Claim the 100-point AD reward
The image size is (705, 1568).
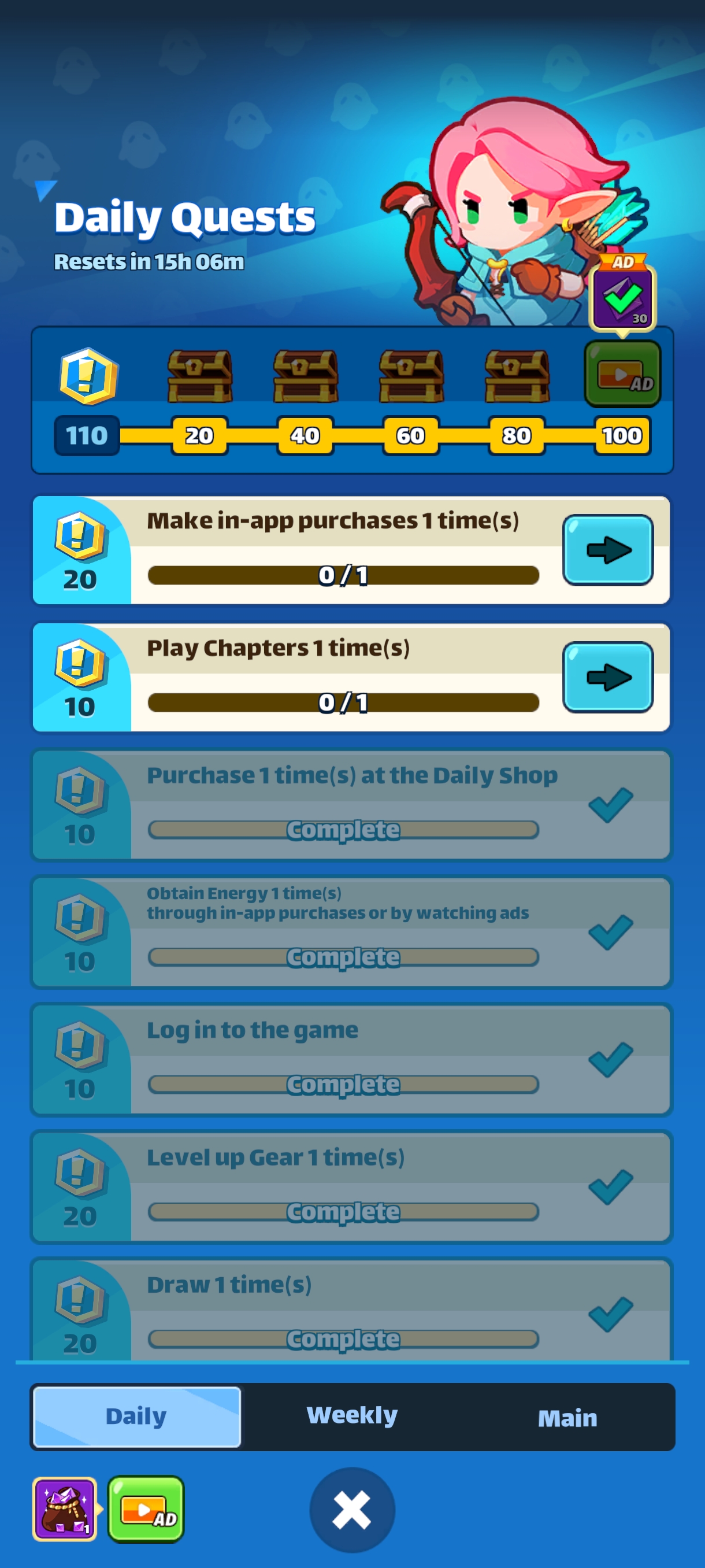tap(622, 373)
